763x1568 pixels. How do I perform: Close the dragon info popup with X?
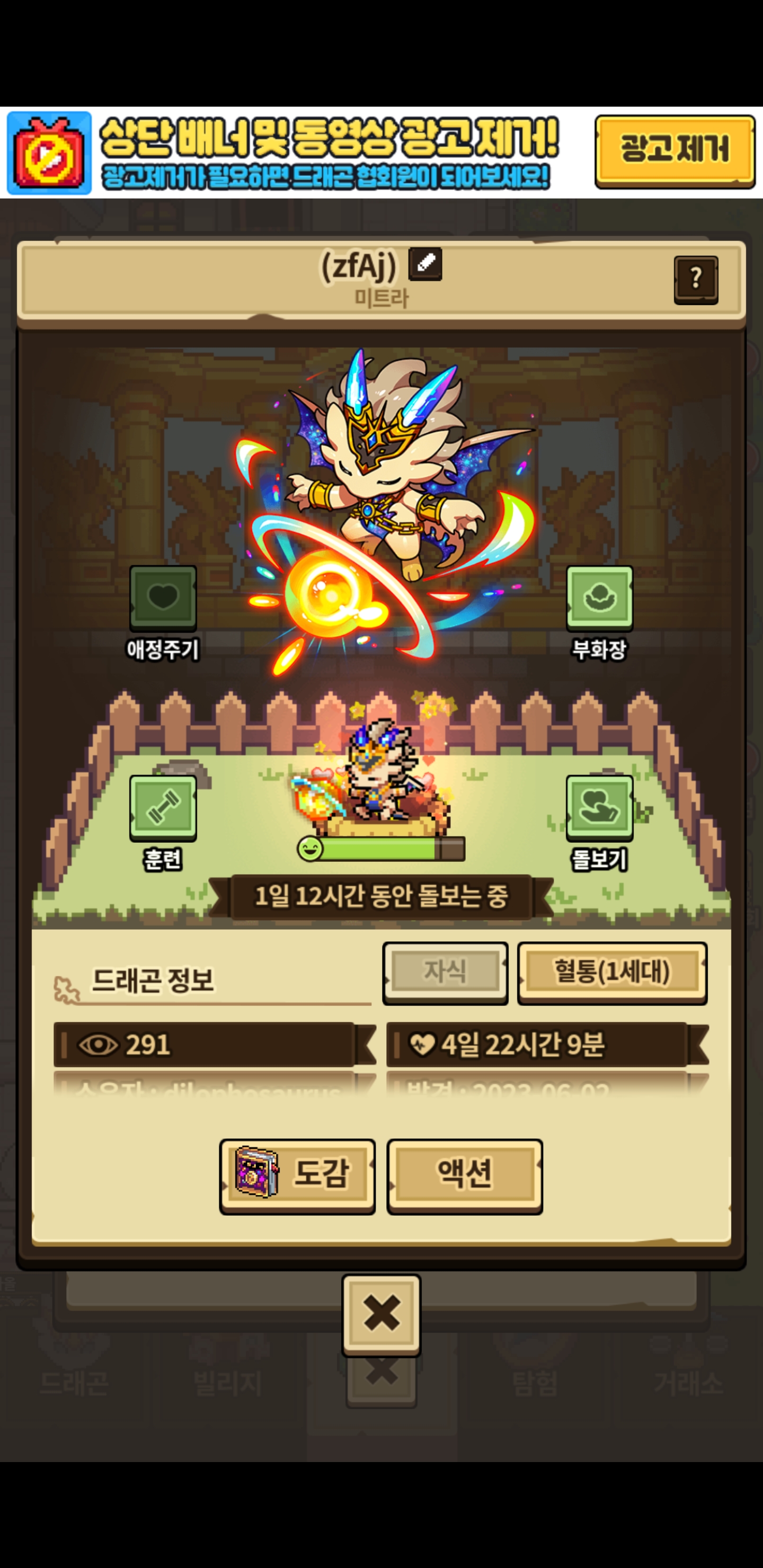381,1314
